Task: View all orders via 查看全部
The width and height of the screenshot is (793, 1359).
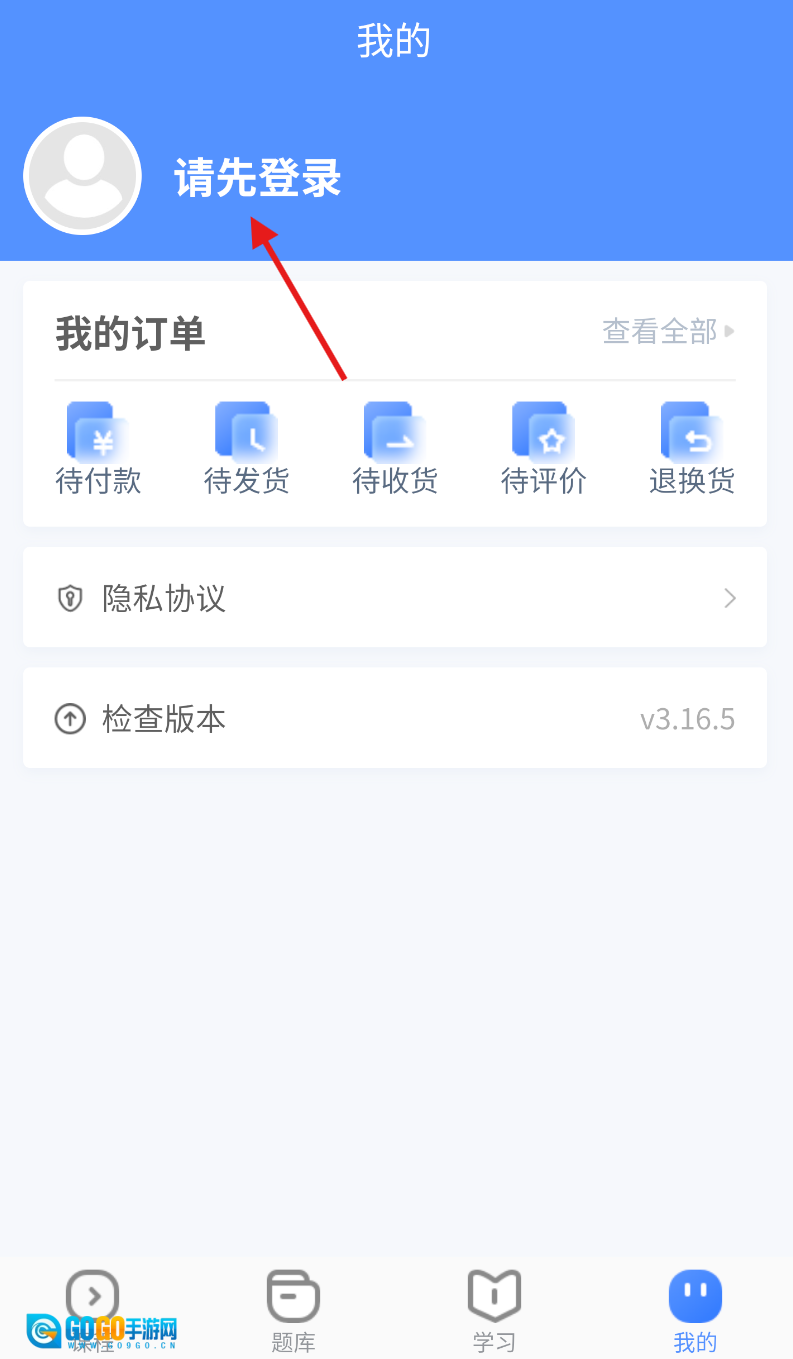Action: (668, 331)
